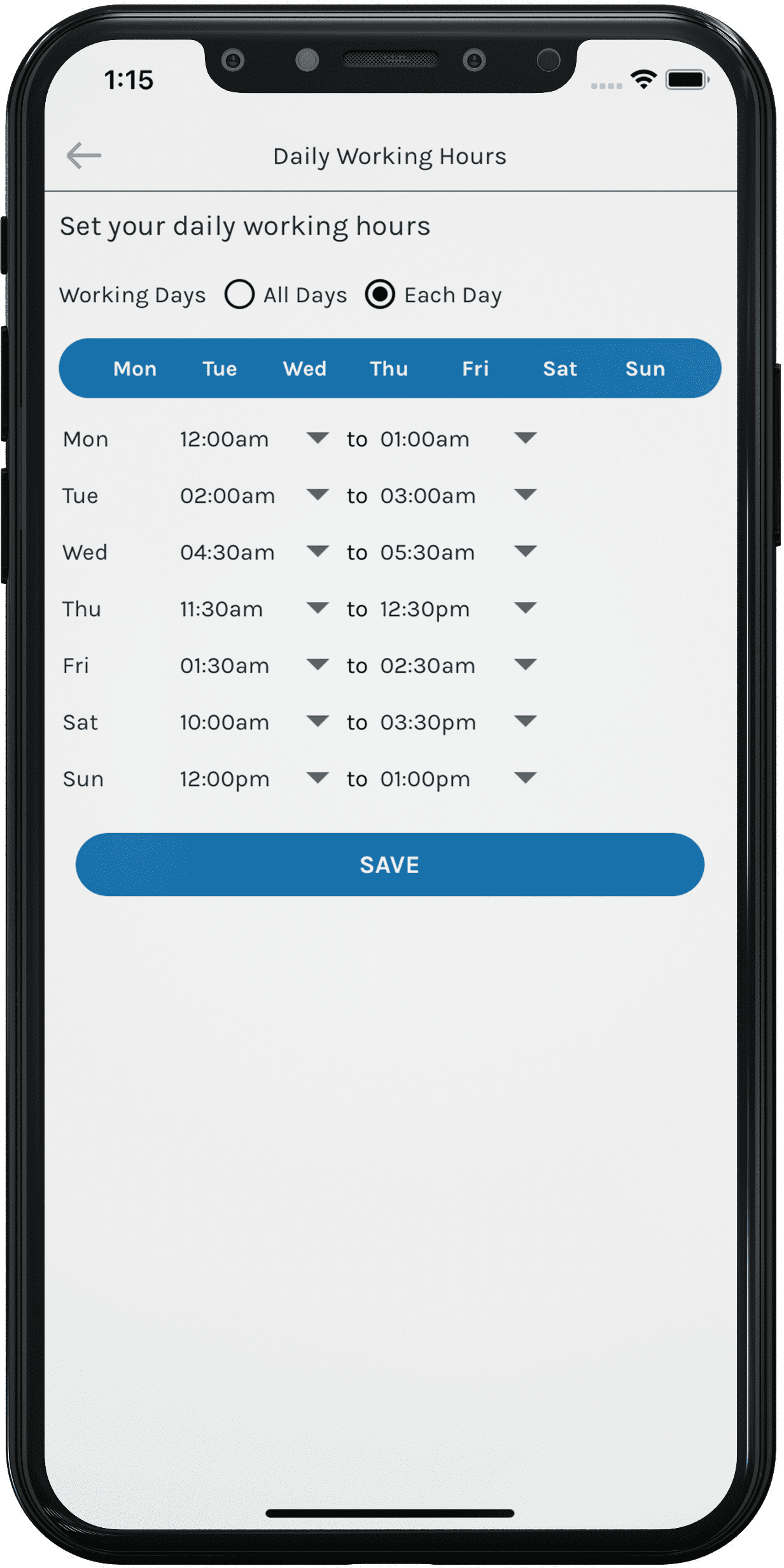Go back using the arrow icon
The image size is (784, 1568).
[84, 156]
